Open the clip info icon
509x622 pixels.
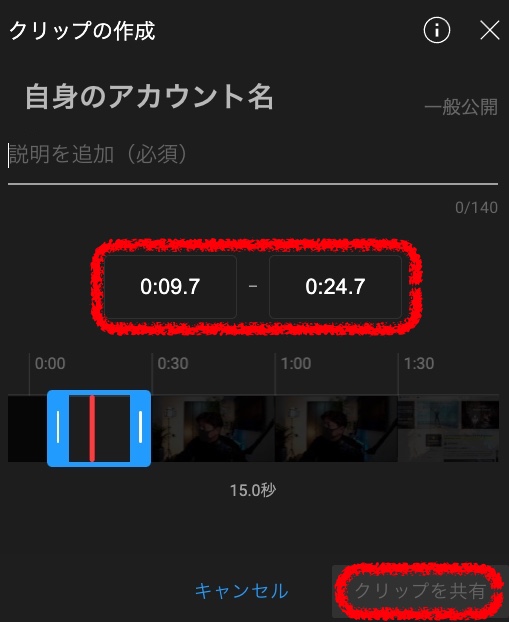(x=437, y=30)
